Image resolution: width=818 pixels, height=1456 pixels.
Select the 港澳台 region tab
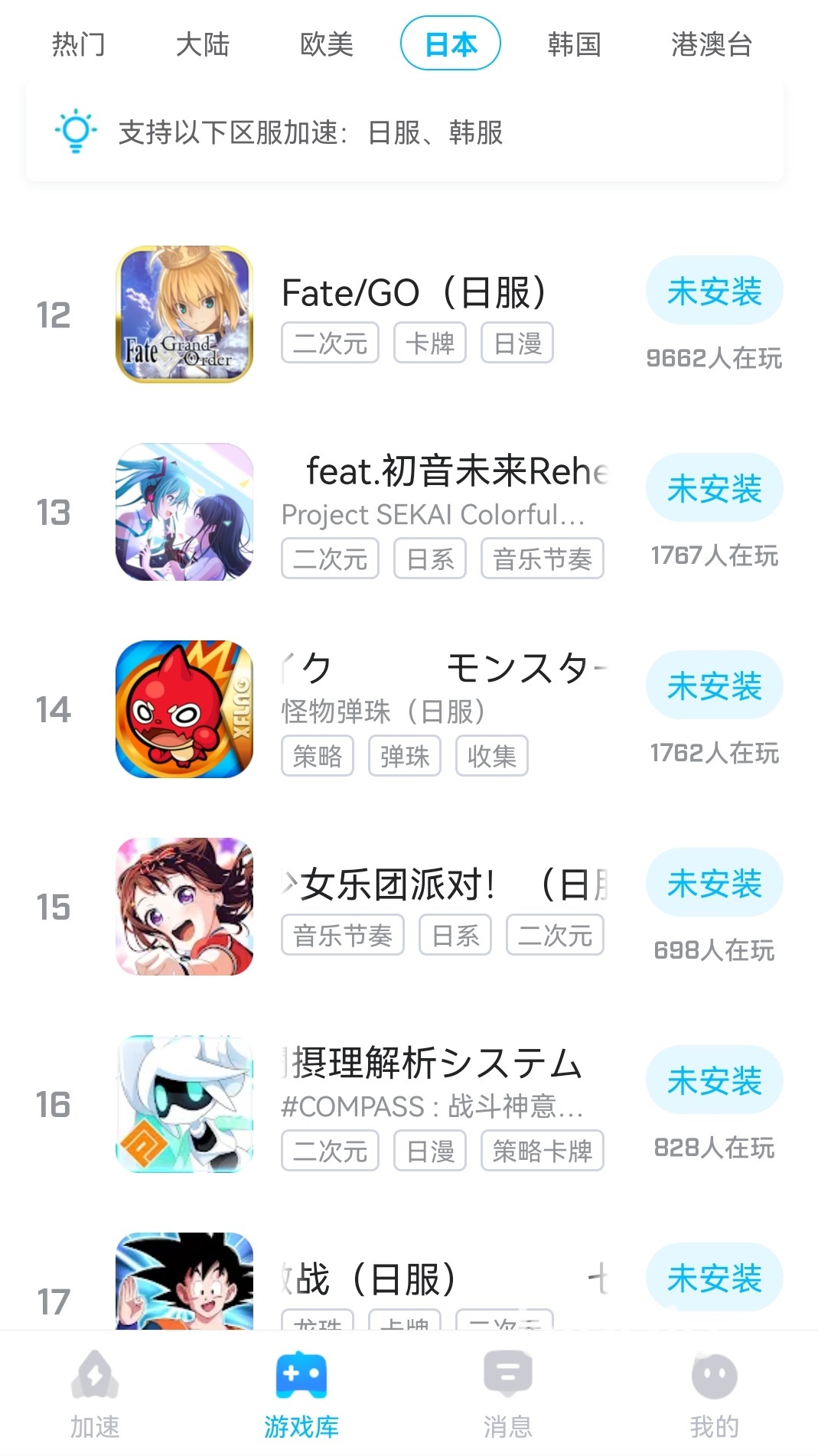click(x=711, y=44)
